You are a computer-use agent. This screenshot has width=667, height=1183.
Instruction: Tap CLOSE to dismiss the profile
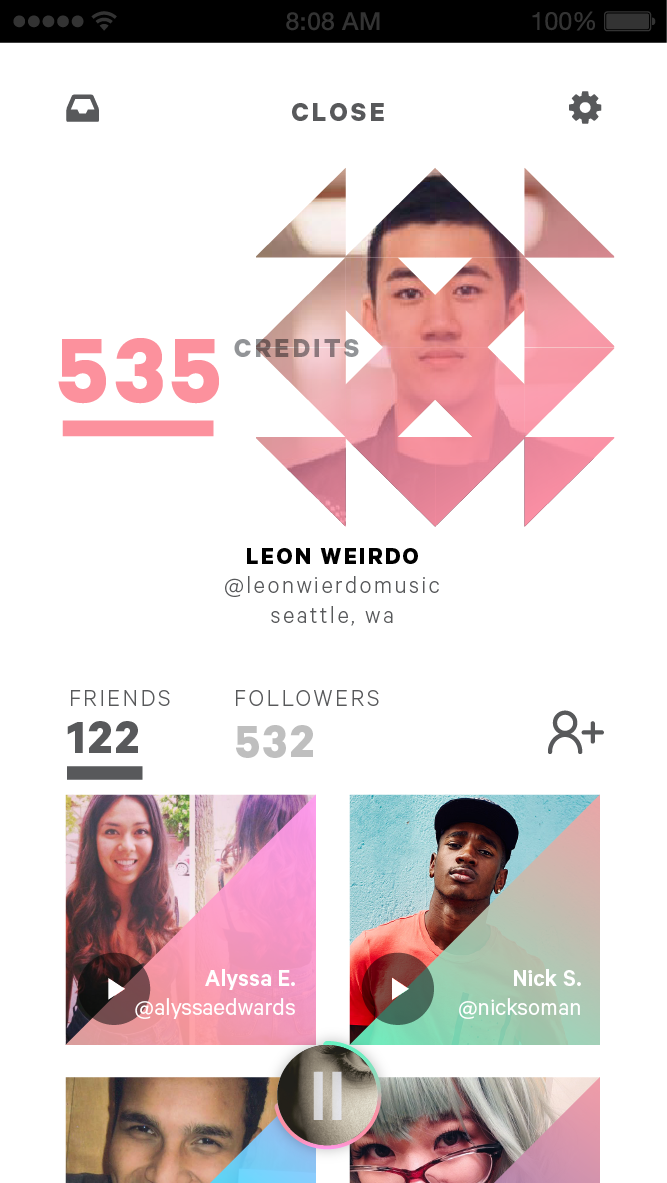click(338, 112)
